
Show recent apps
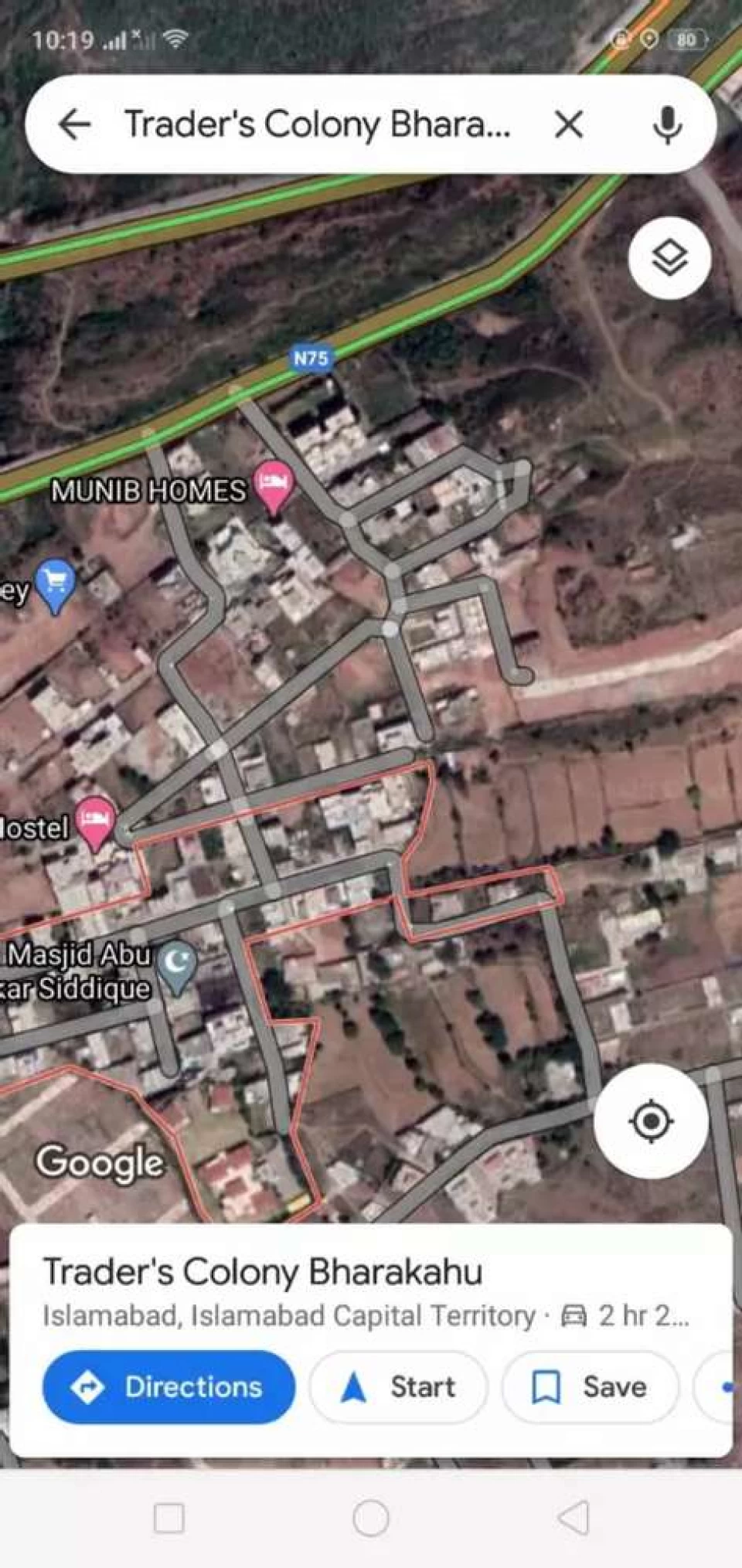pyautogui.click(x=169, y=1518)
